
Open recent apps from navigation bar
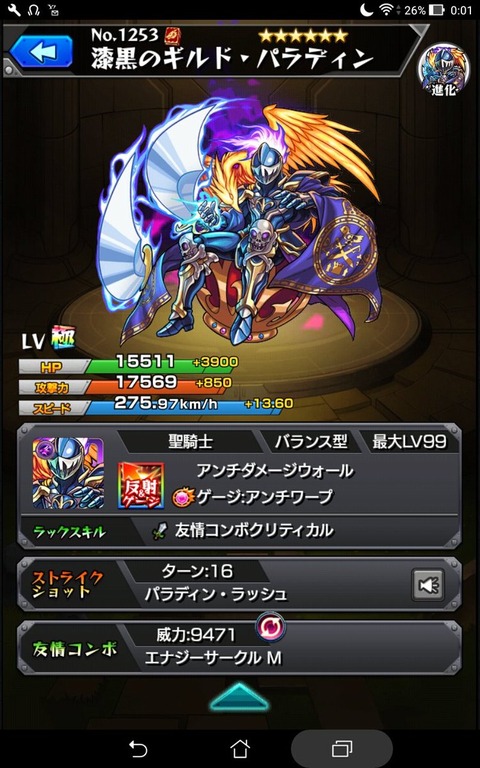click(342, 748)
